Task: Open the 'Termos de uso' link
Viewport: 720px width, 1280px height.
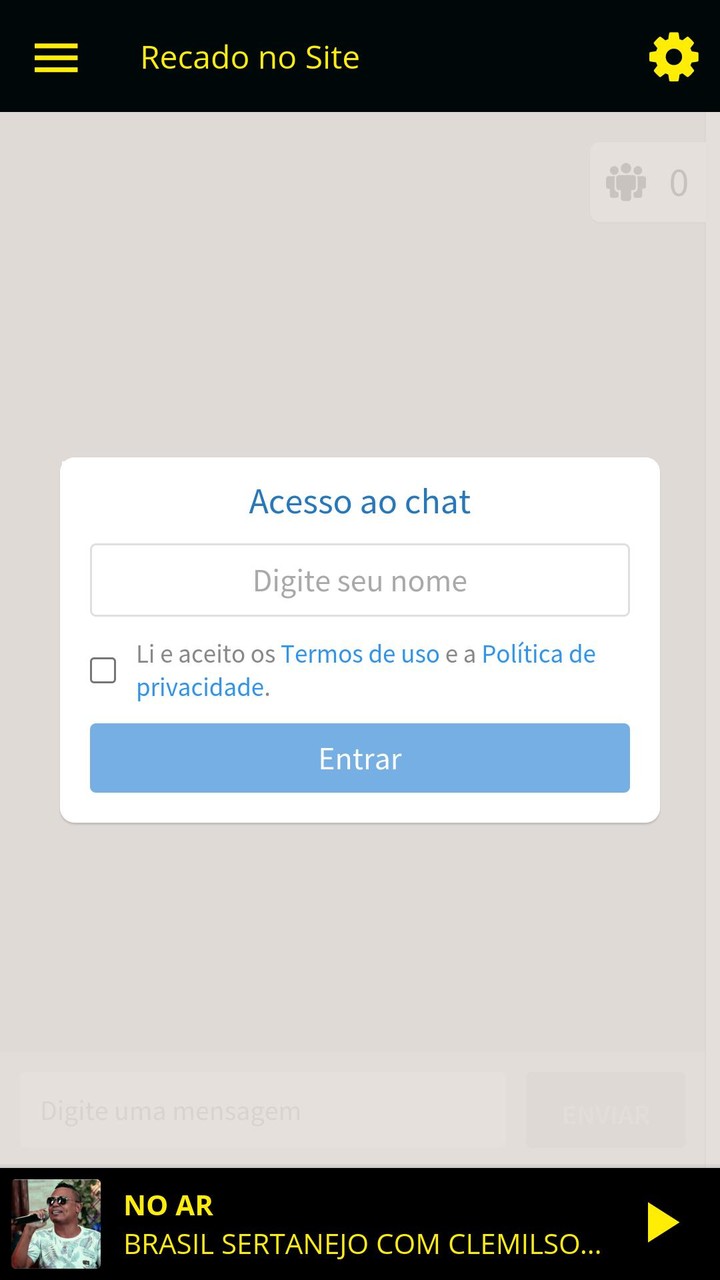Action: [x=360, y=655]
